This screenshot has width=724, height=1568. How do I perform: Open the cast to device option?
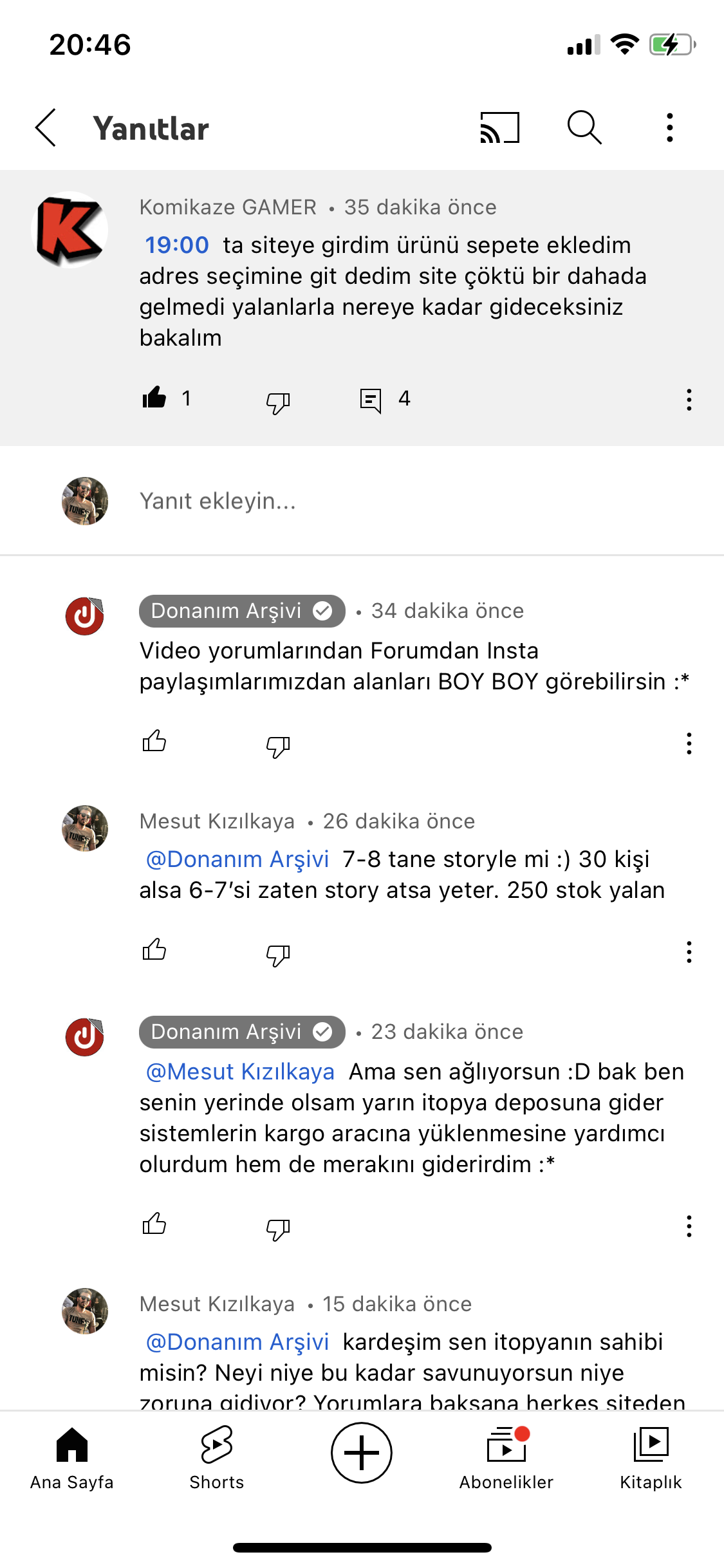pos(499,127)
